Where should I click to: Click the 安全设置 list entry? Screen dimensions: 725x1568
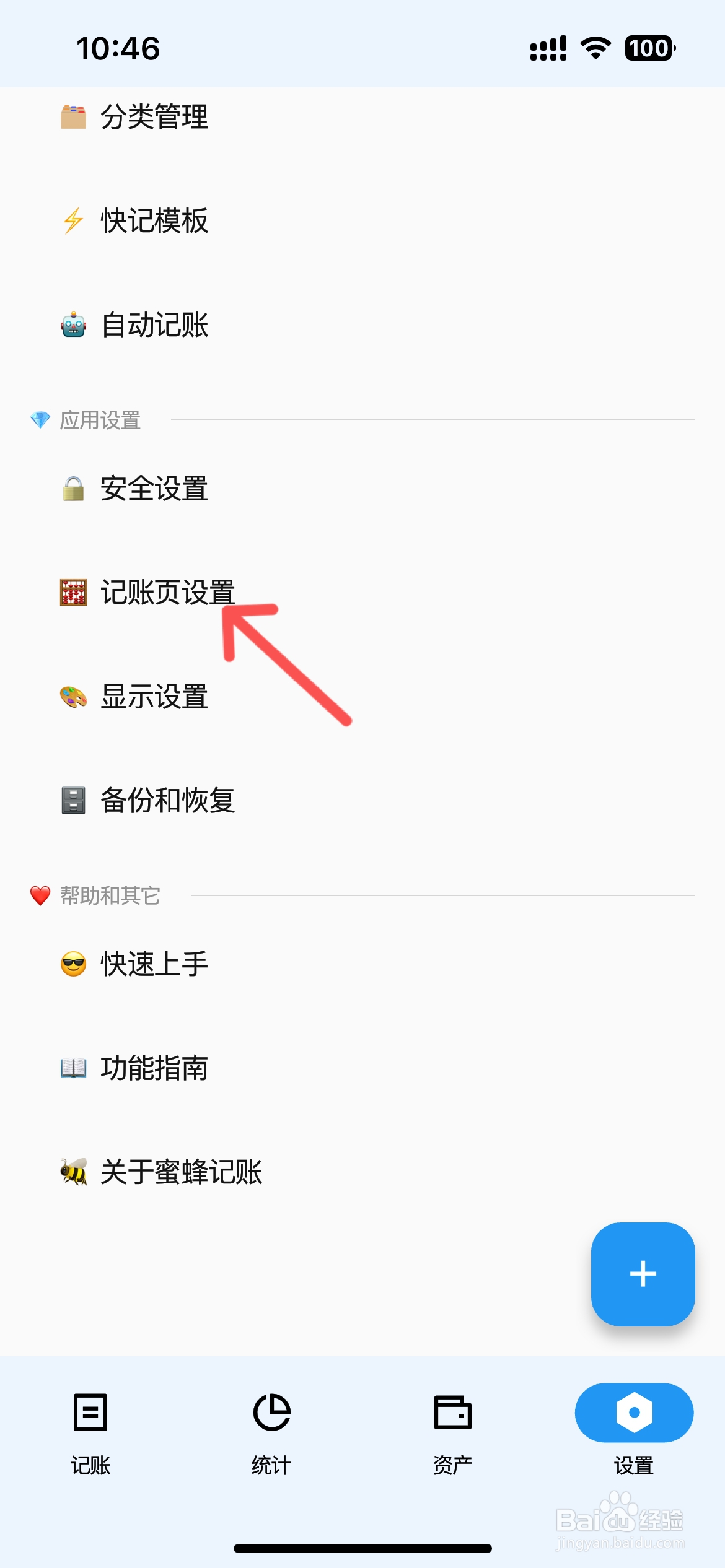pyautogui.click(x=154, y=490)
